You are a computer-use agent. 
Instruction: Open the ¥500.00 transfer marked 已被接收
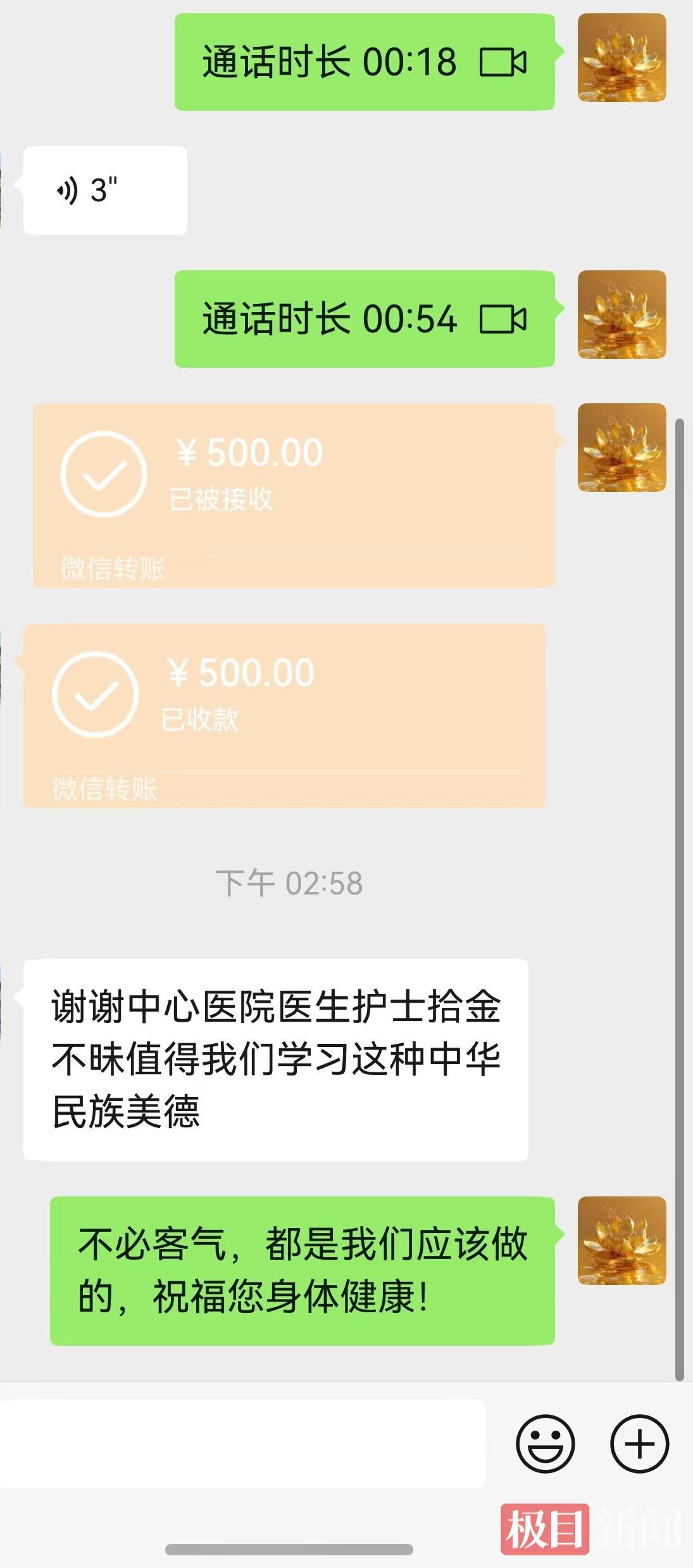294,495
